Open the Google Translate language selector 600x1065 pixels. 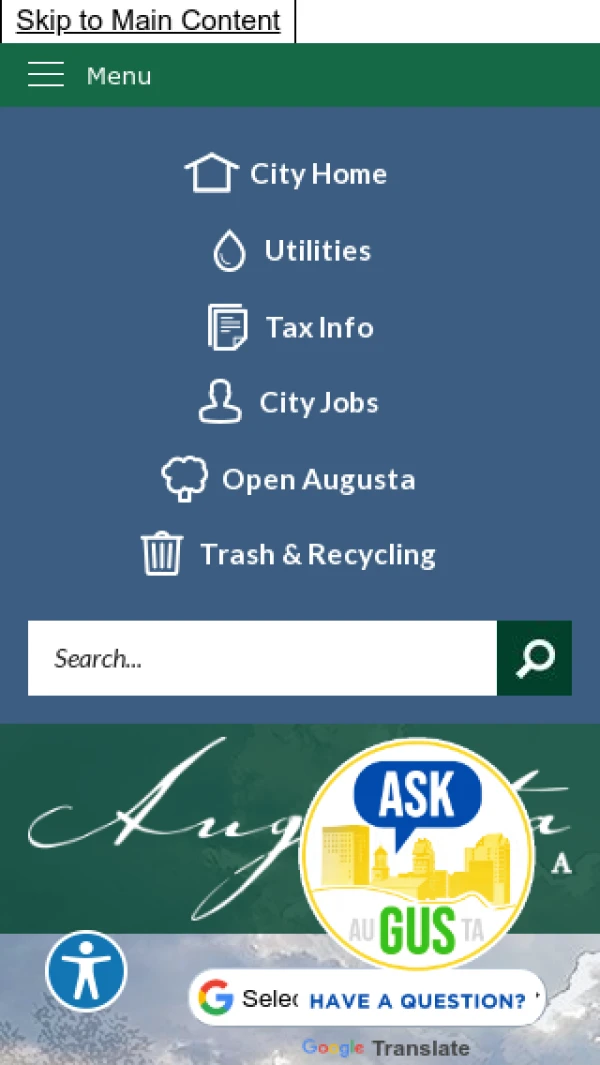tap(245, 998)
